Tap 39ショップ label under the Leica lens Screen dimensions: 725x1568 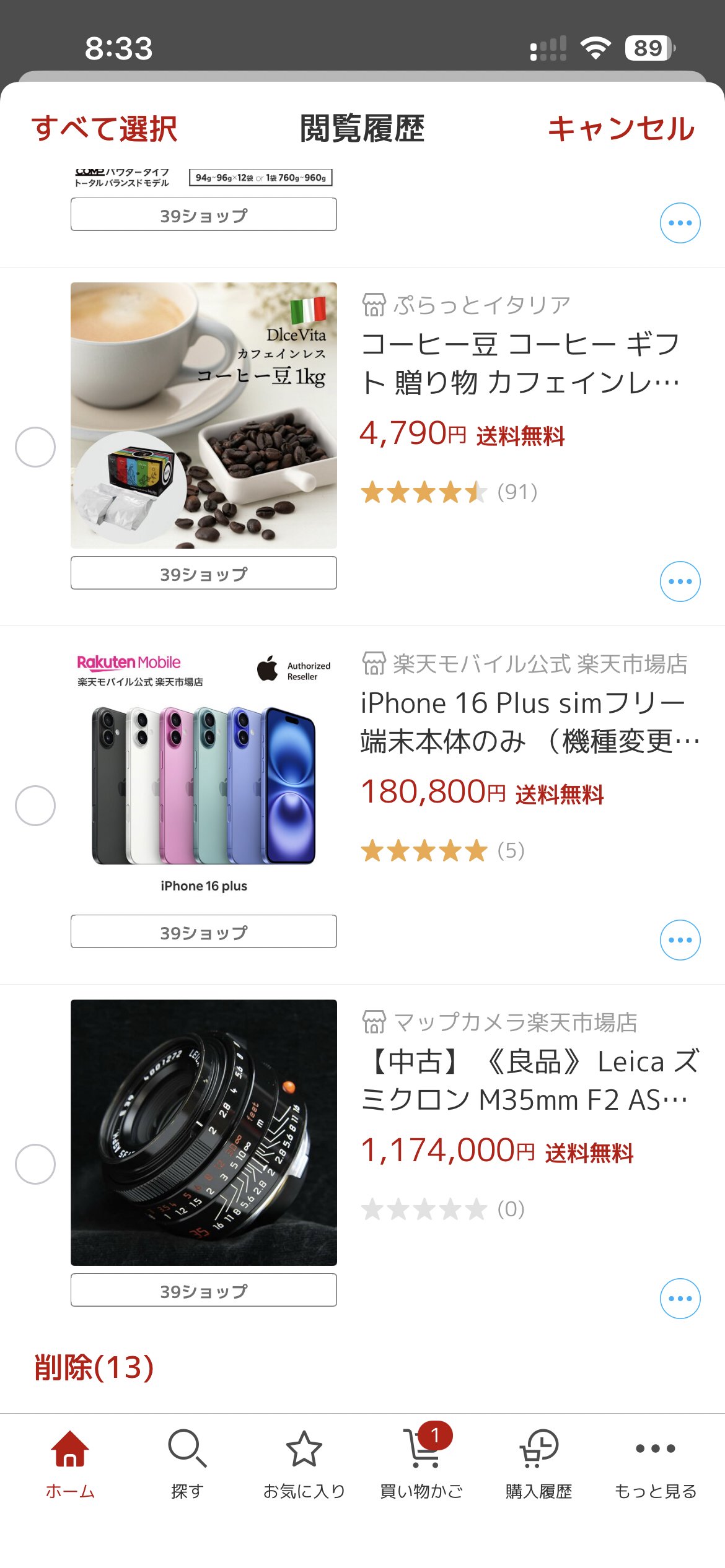tap(204, 1290)
